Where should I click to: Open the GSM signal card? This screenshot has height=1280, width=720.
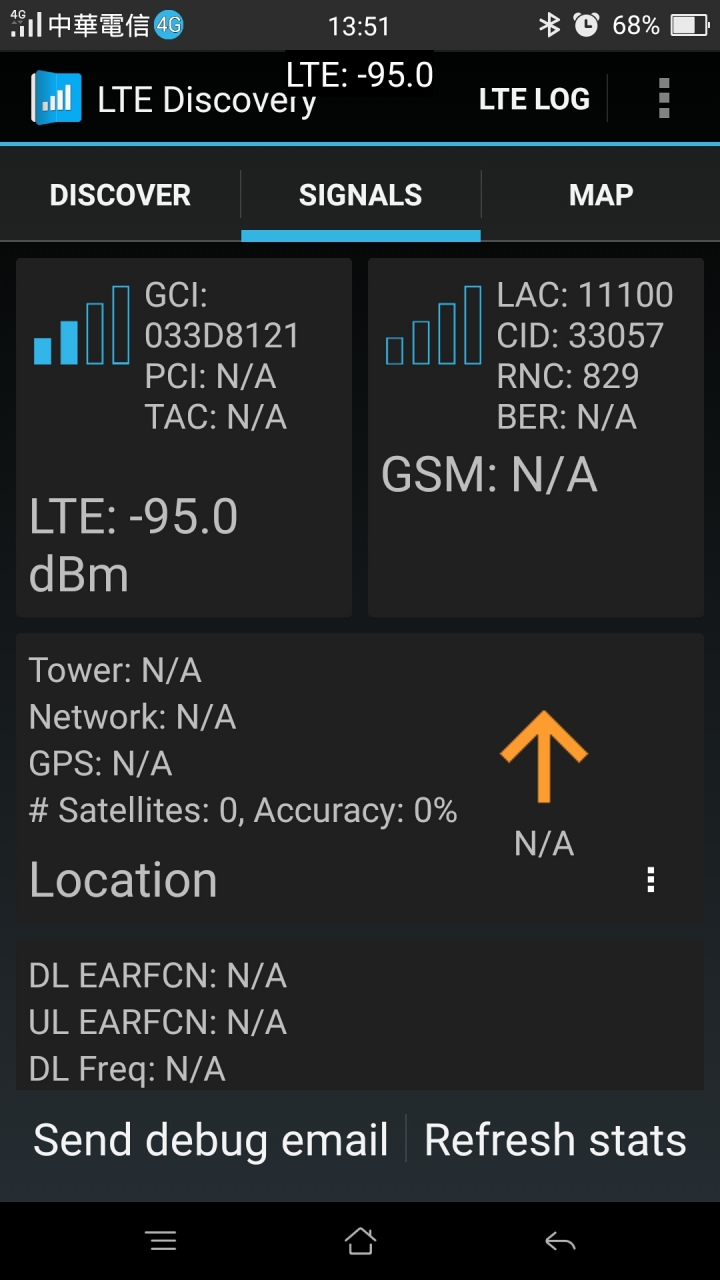pos(536,438)
